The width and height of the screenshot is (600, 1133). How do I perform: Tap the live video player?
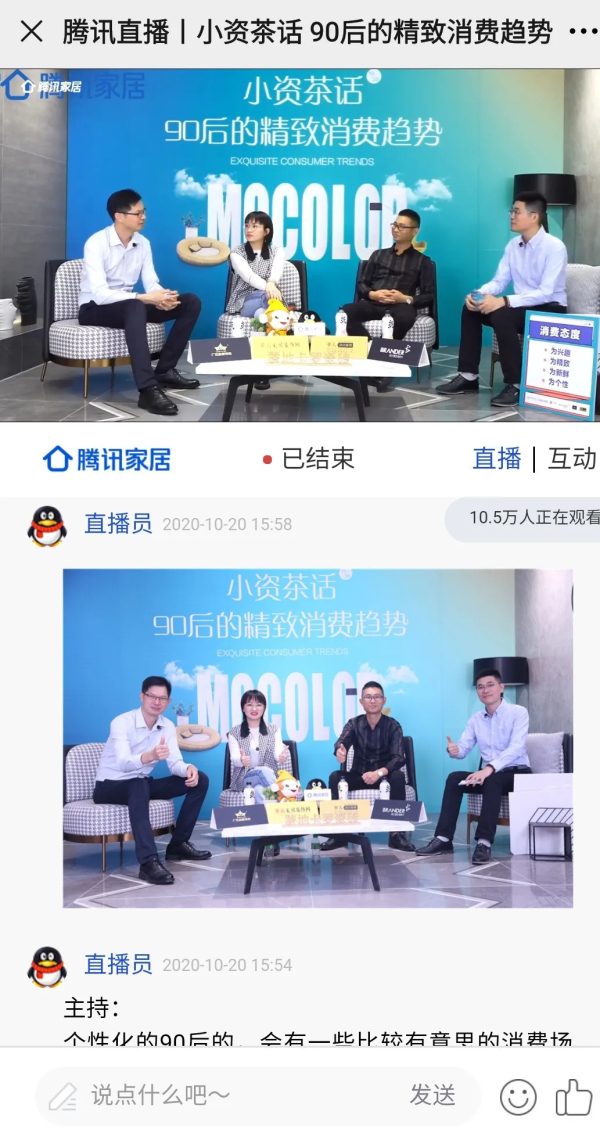coord(300,245)
